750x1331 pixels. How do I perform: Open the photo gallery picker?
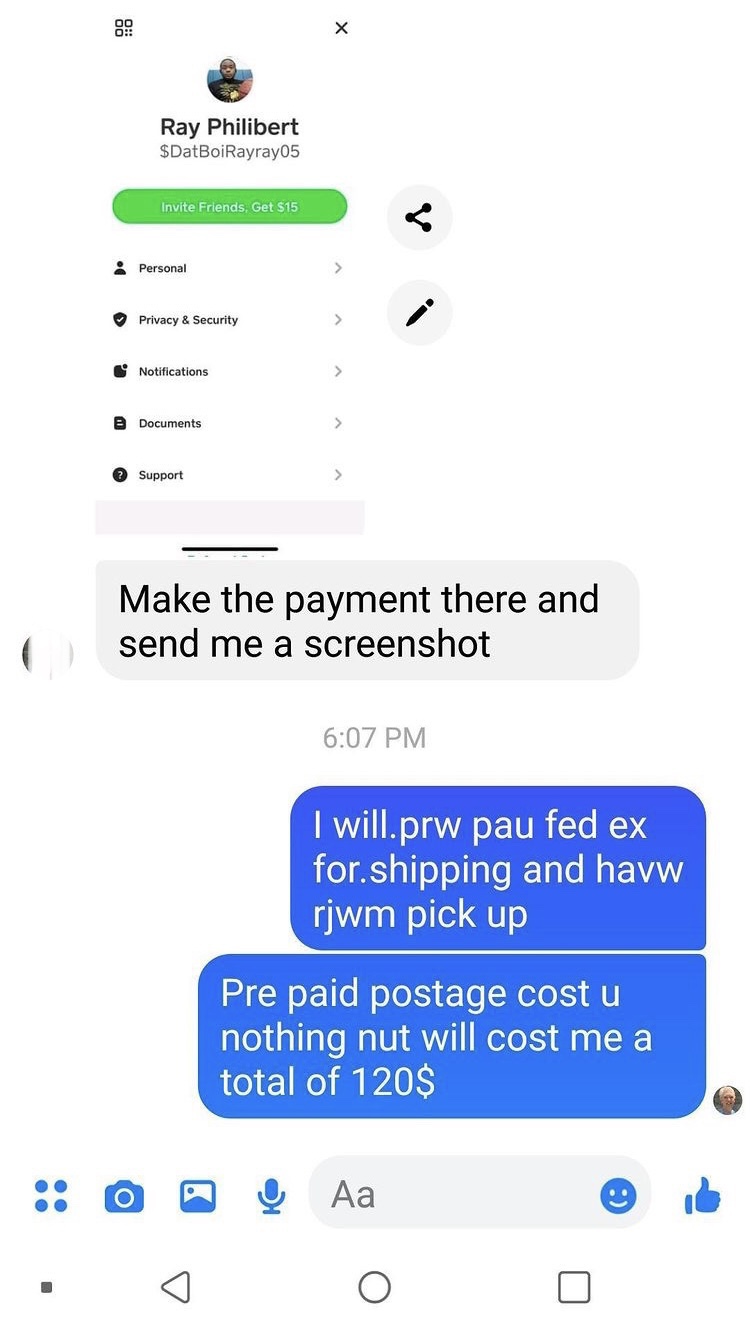(198, 1195)
